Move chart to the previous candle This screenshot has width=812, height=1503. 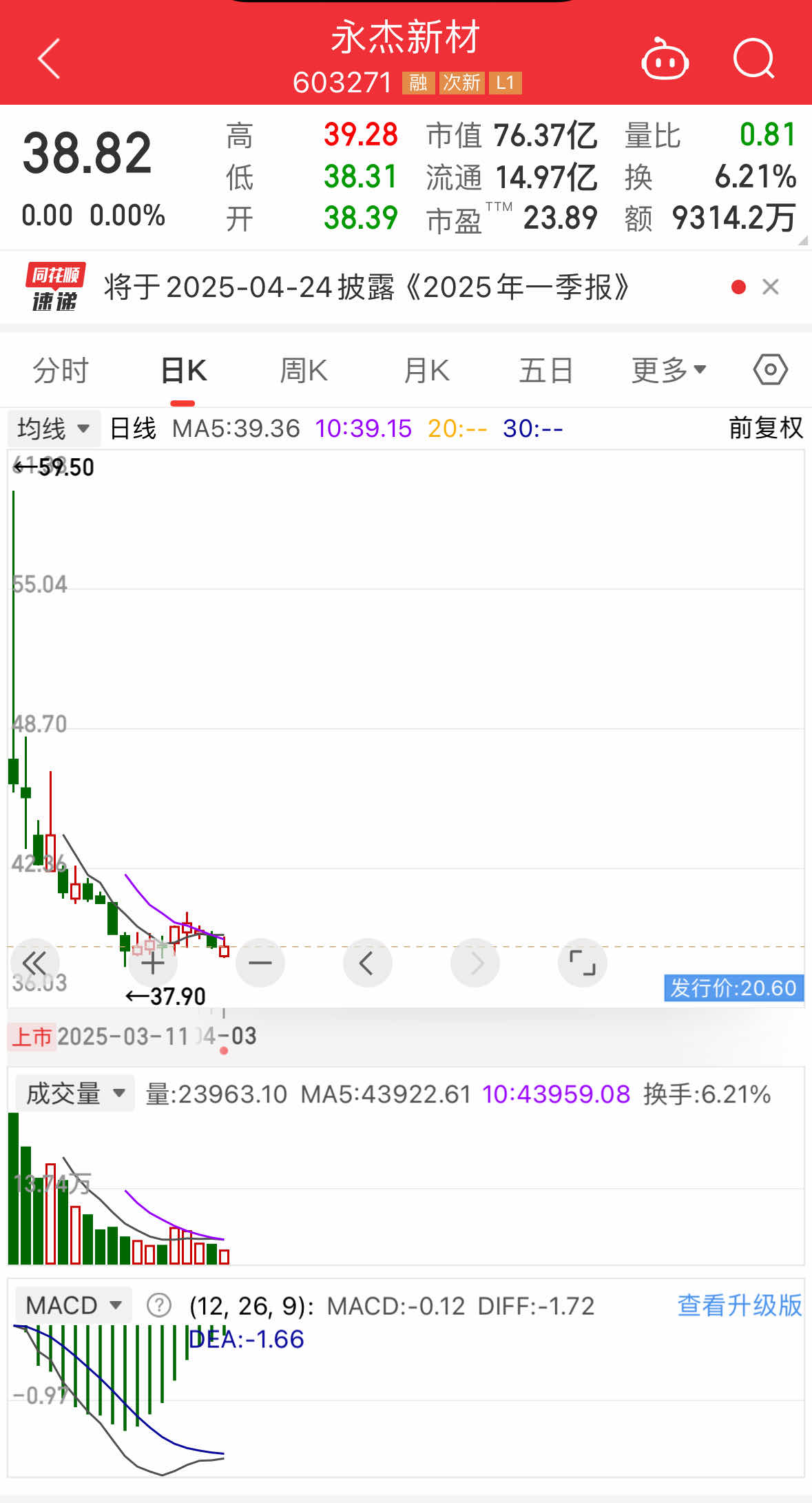[x=367, y=963]
